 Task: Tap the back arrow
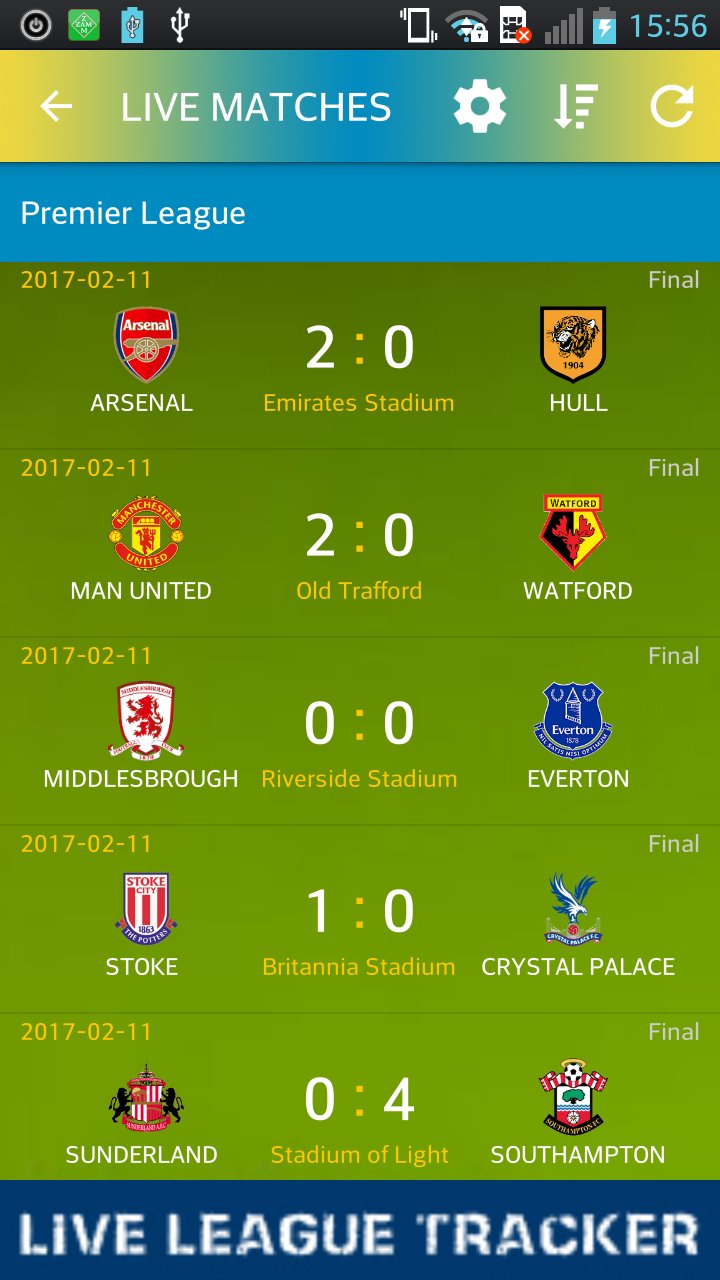(57, 105)
